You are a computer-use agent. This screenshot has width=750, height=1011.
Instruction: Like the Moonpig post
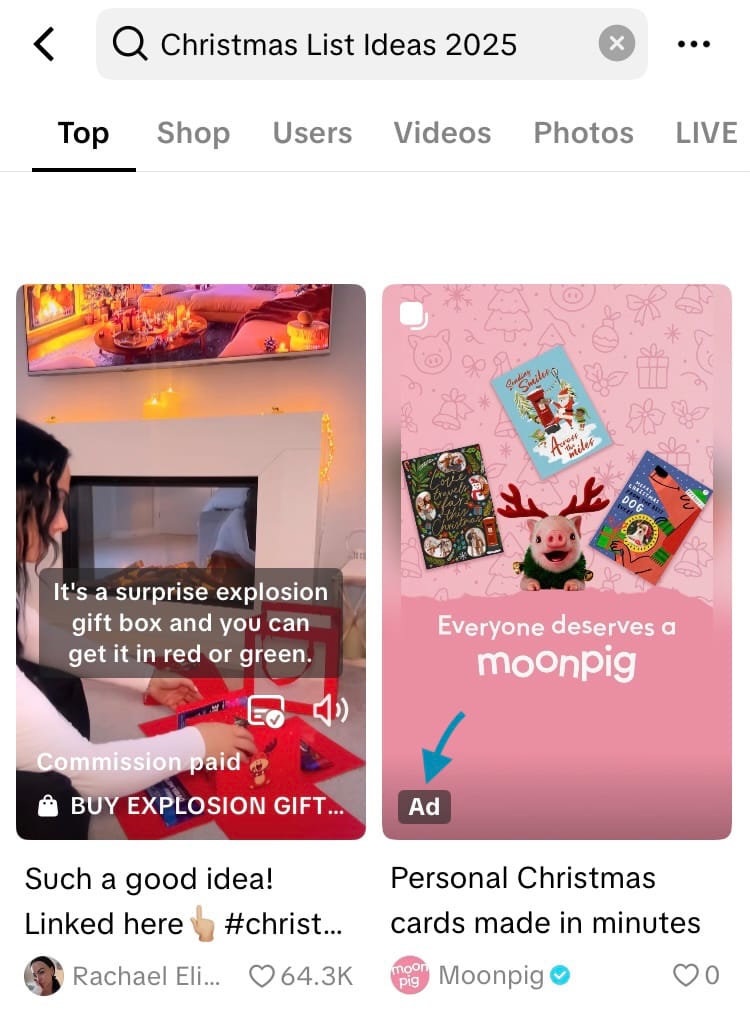click(x=685, y=975)
